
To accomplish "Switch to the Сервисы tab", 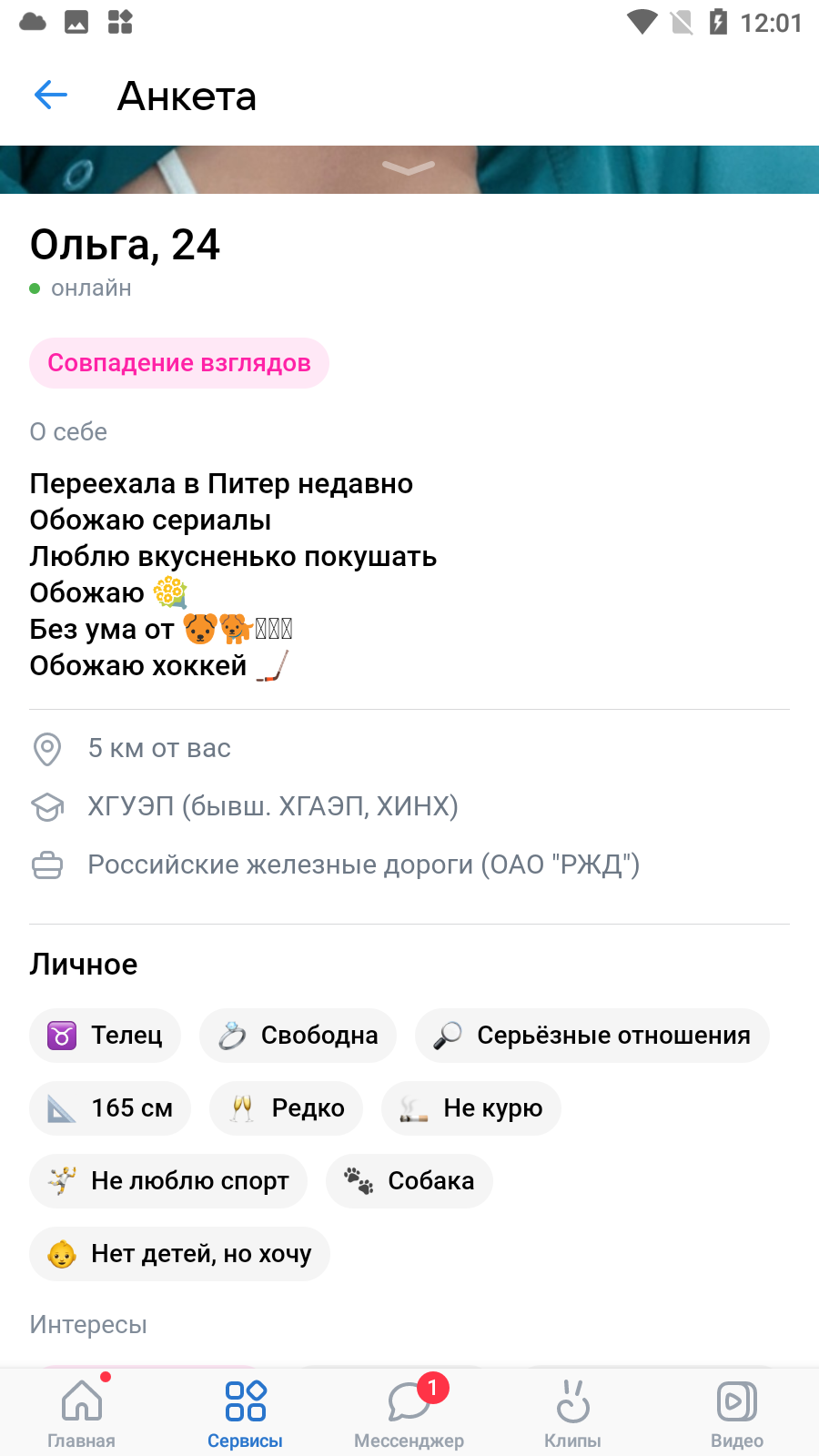I will (x=245, y=1412).
